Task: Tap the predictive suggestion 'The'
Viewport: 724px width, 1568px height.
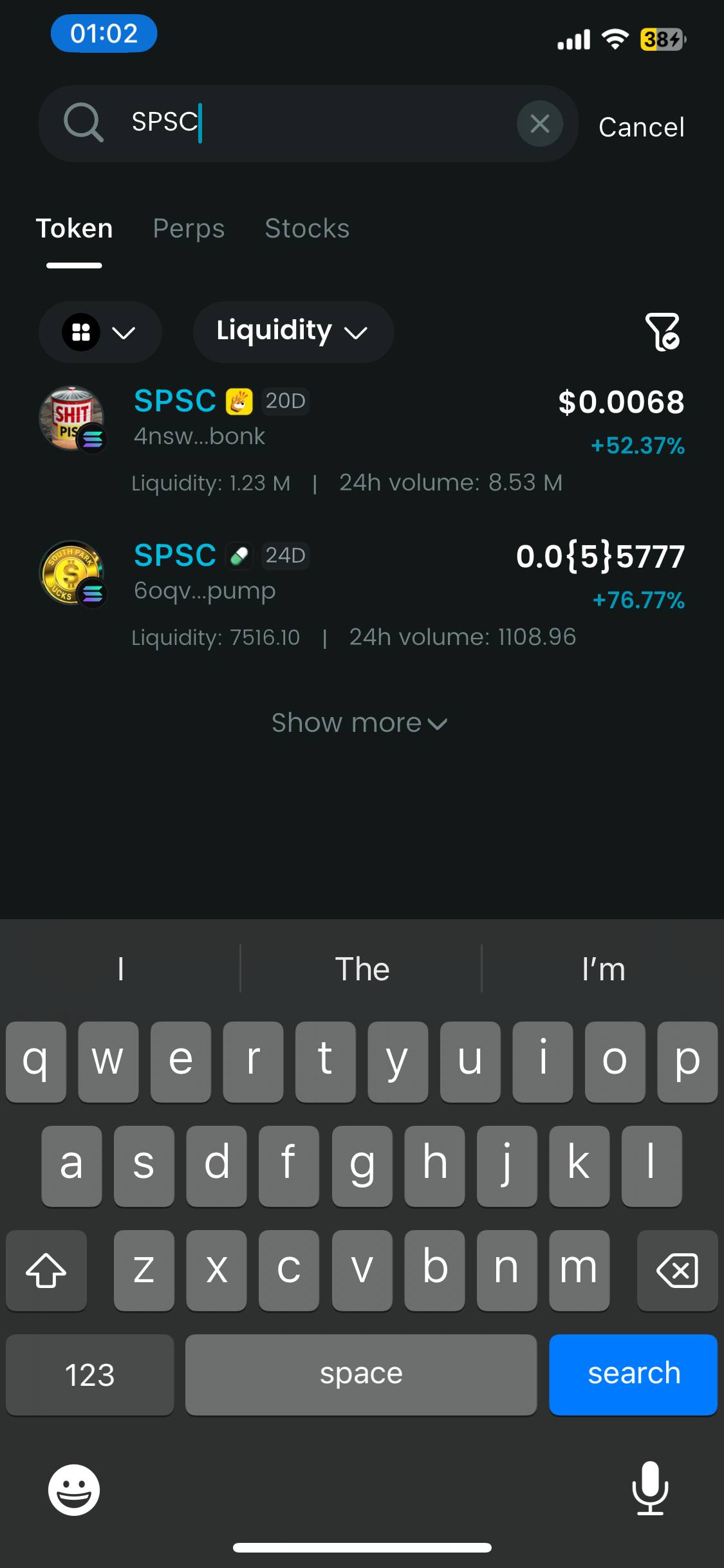Action: click(362, 968)
